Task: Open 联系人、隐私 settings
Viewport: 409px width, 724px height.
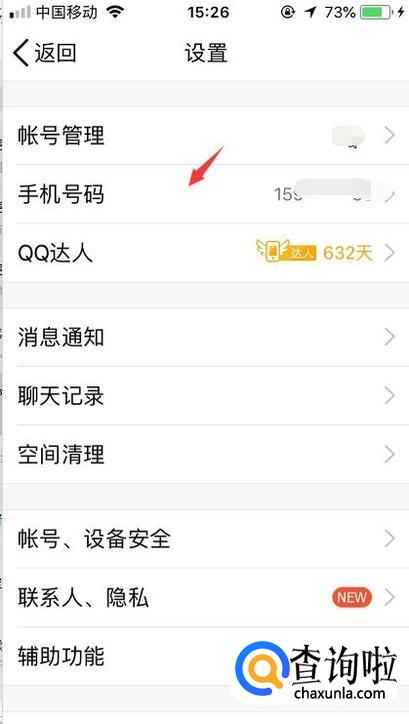Action: pyautogui.click(x=206, y=597)
